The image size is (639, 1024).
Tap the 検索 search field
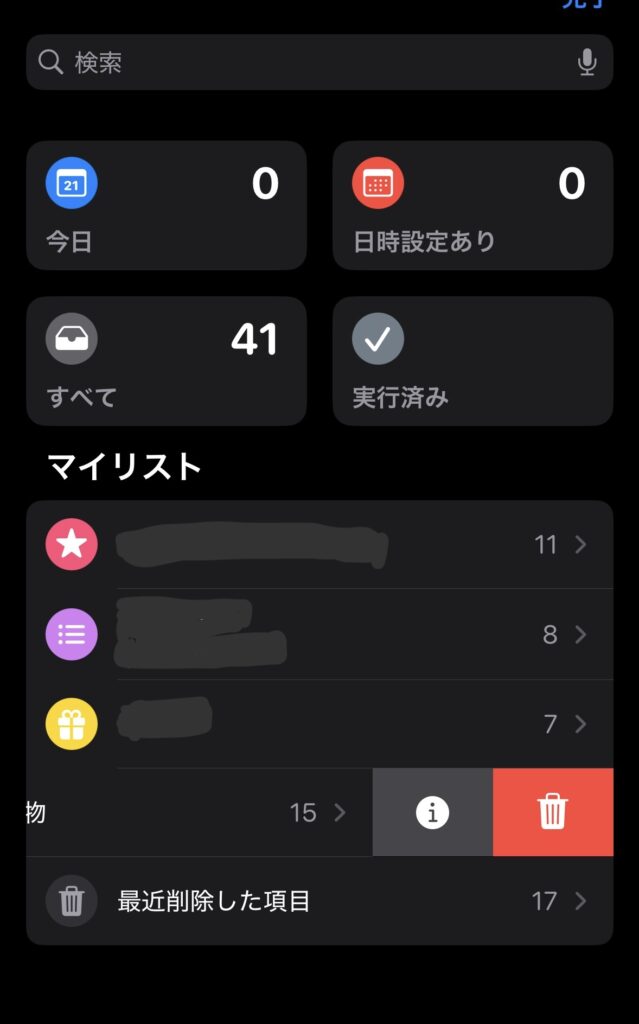pyautogui.click(x=320, y=62)
